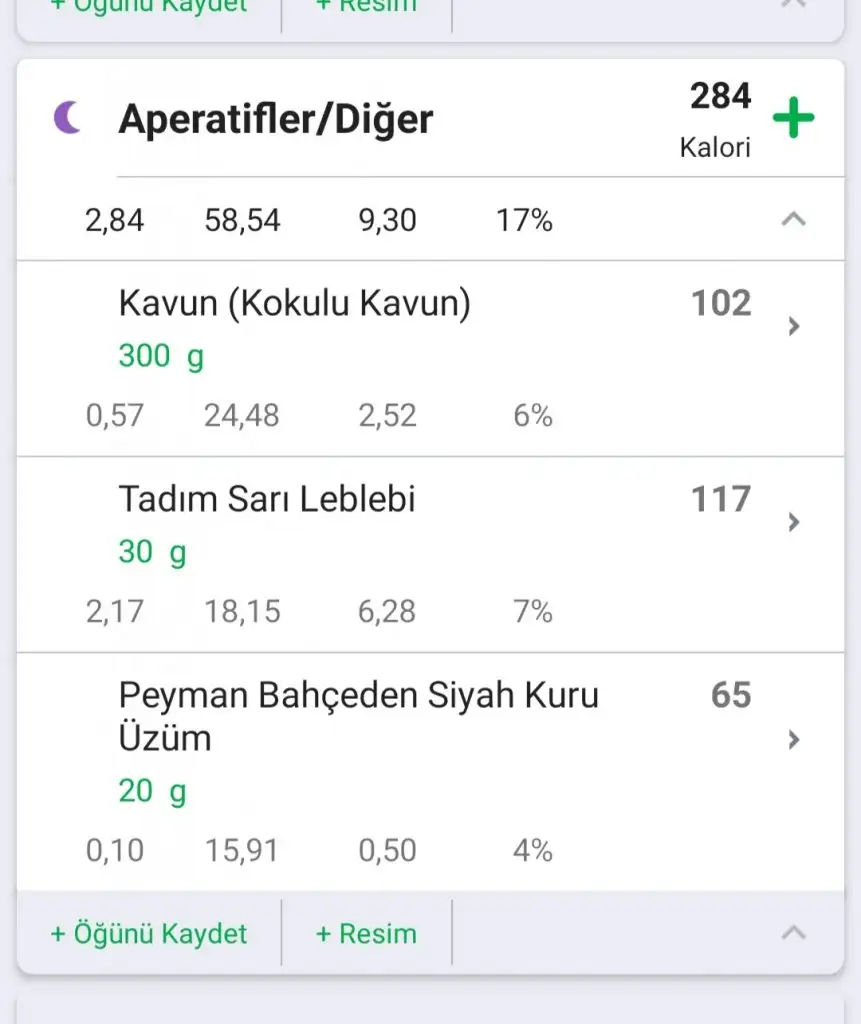Image resolution: width=861 pixels, height=1024 pixels.
Task: Add food to Aperatifler/Diğer with plus icon
Action: tap(793, 120)
